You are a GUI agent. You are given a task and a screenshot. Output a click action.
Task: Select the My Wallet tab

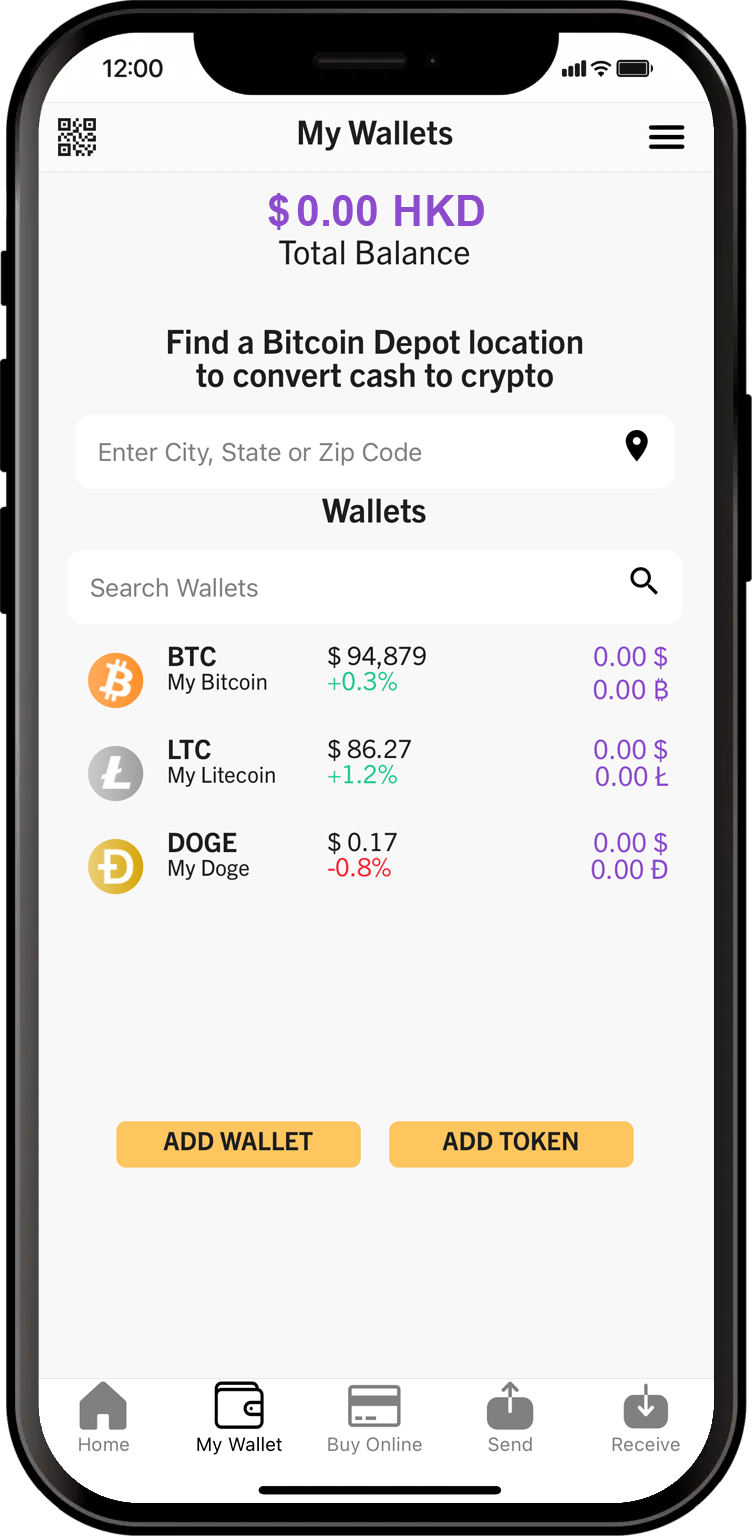239,1418
